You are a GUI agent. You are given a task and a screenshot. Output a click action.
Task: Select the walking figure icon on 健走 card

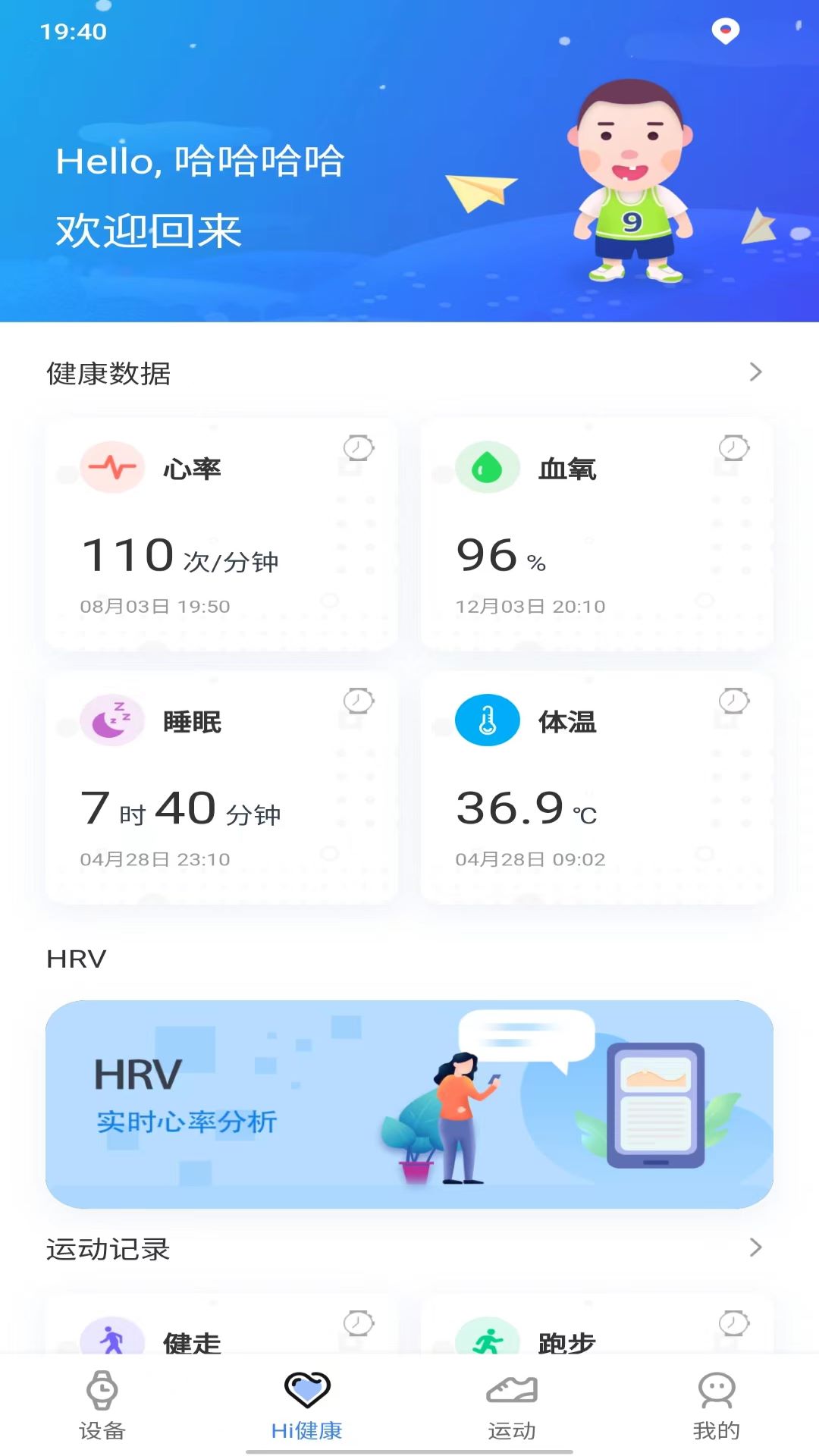[x=112, y=1340]
